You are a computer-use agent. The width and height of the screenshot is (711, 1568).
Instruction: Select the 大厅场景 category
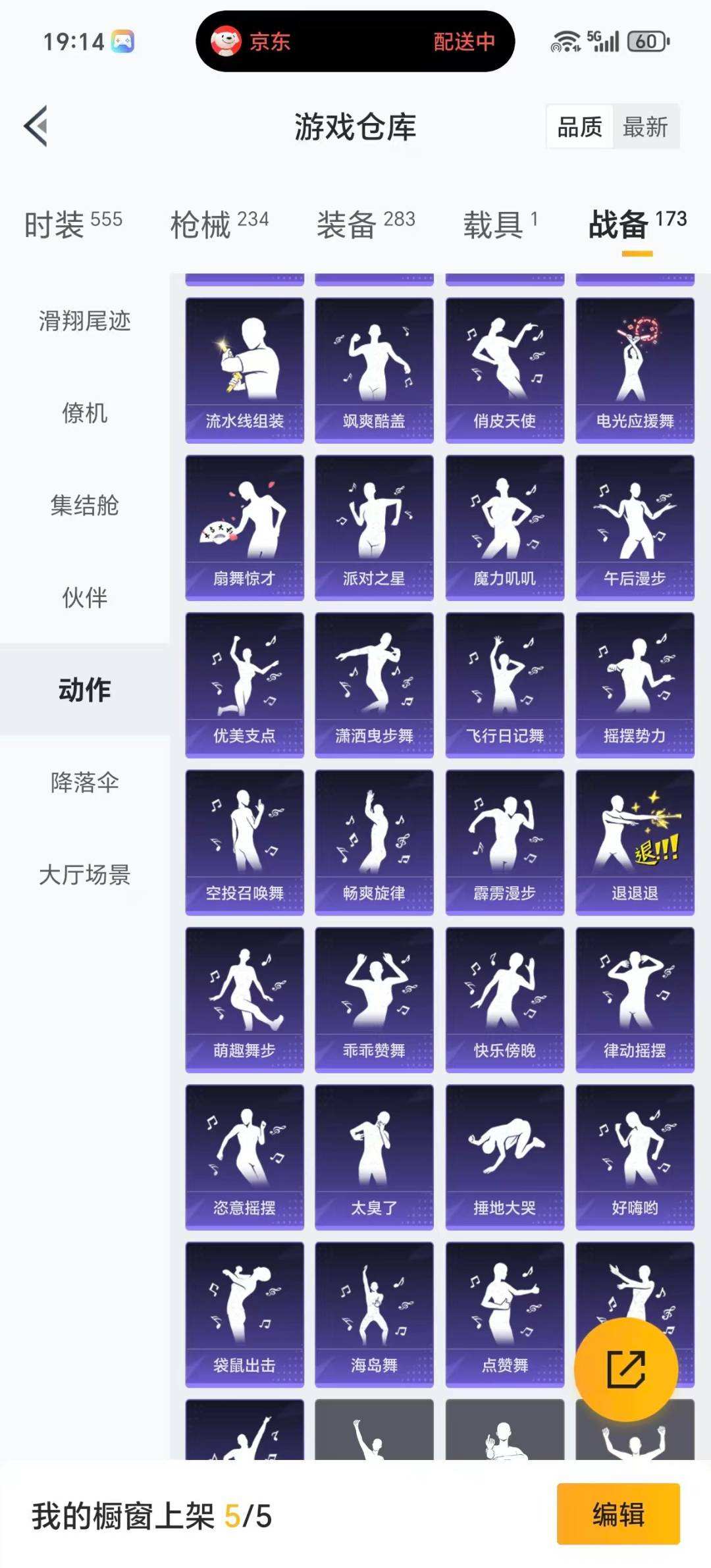(x=84, y=875)
